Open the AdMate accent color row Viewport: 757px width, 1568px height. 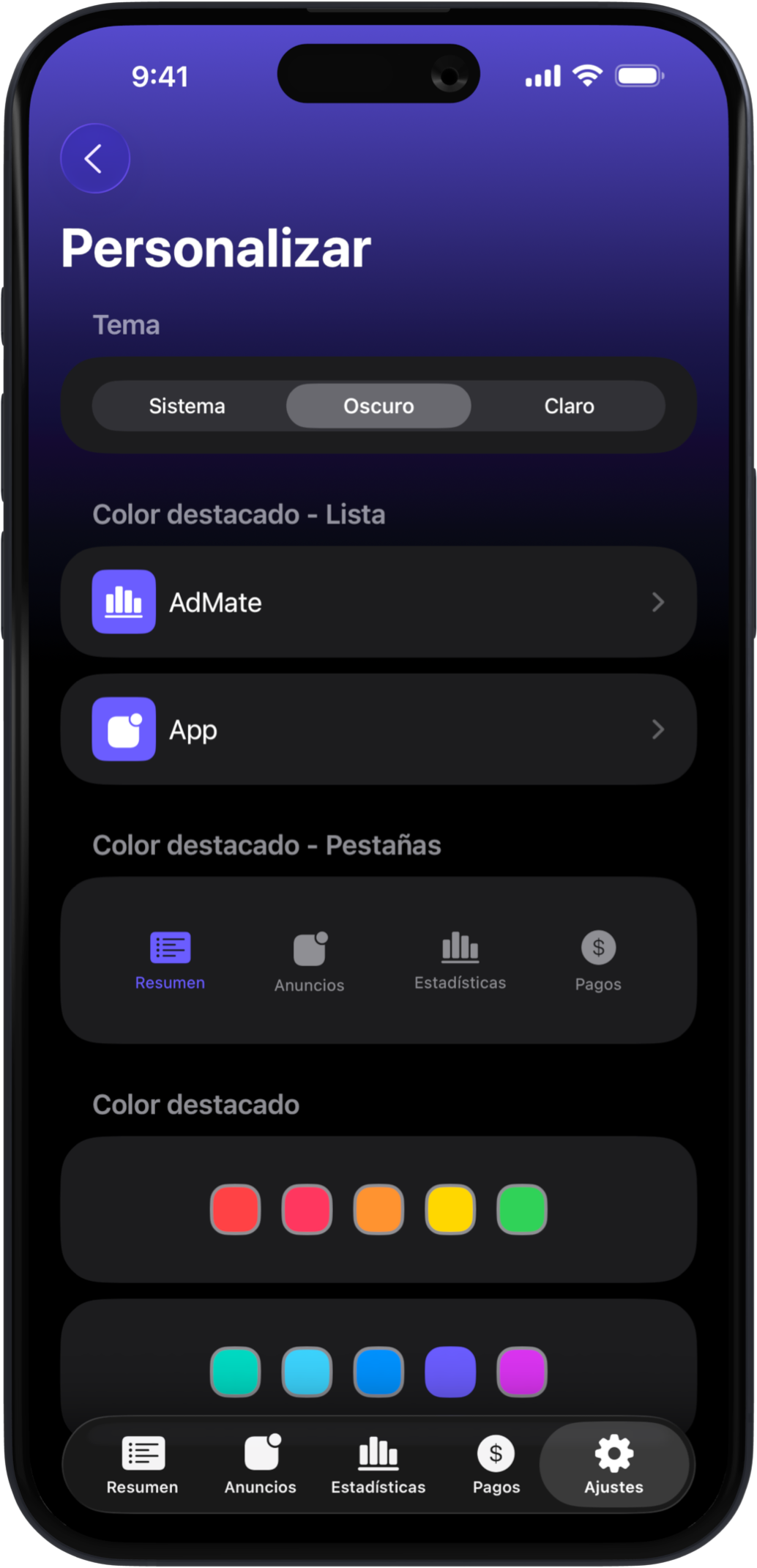tap(378, 602)
